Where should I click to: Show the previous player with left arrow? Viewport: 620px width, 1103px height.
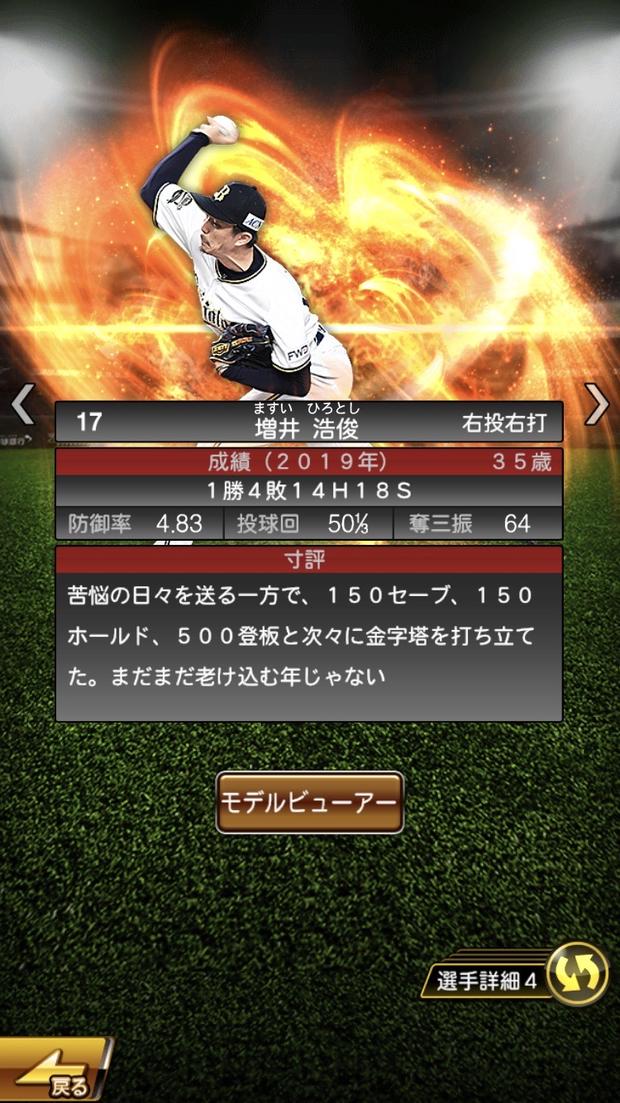[x=23, y=404]
